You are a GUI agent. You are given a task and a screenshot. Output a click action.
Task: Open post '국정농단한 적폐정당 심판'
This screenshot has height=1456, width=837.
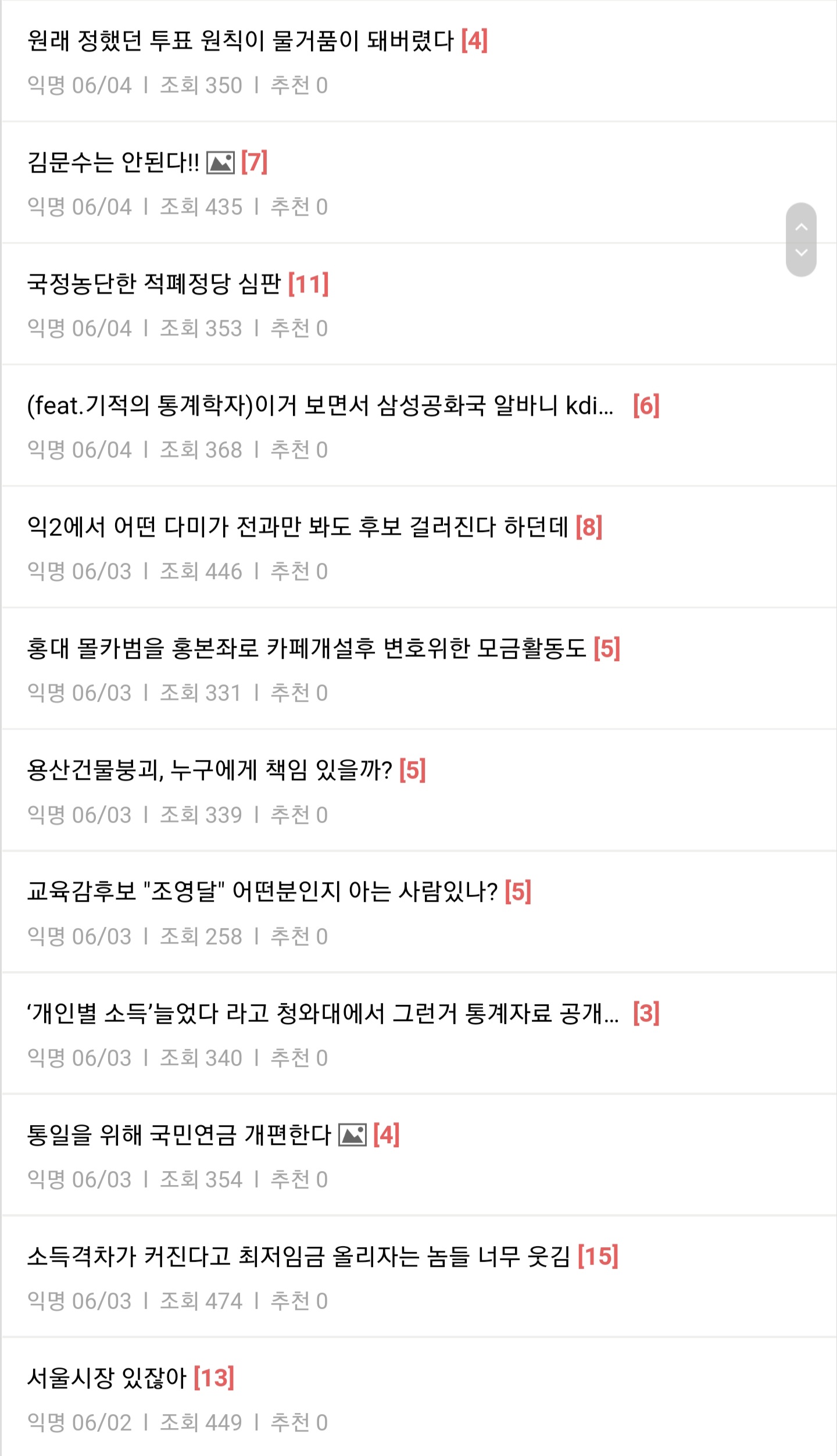click(154, 284)
